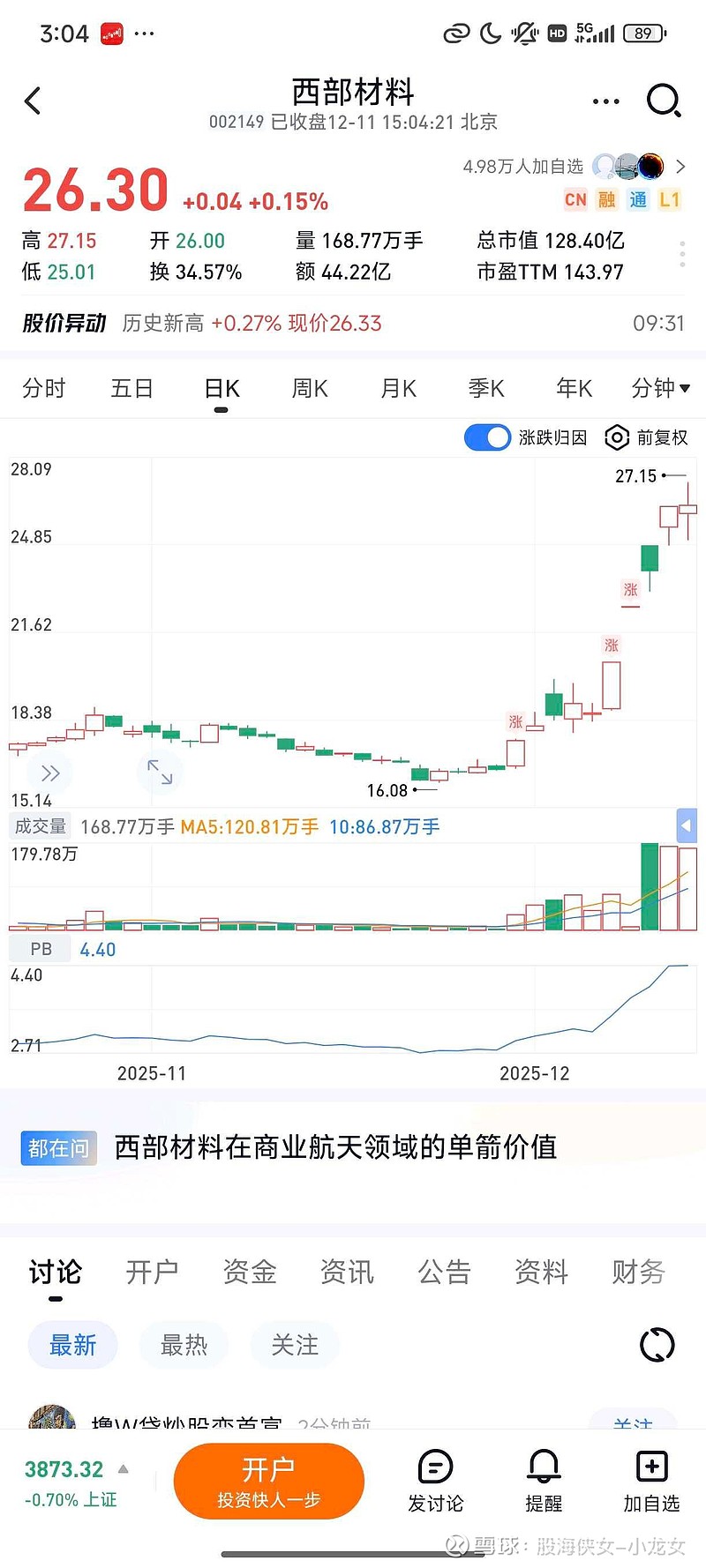The width and height of the screenshot is (706, 1568).
Task: Tap the orange 开户 button
Action: pyautogui.click(x=268, y=1482)
